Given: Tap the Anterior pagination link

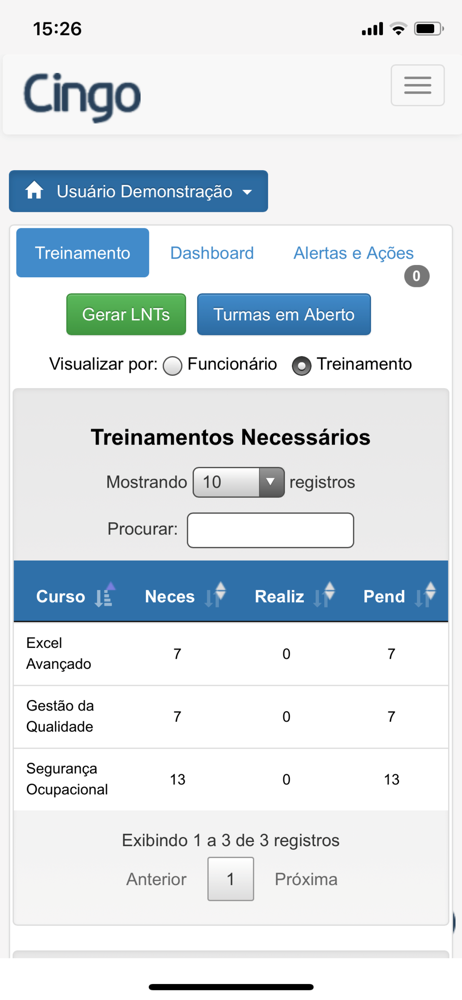Looking at the screenshot, I should point(156,879).
